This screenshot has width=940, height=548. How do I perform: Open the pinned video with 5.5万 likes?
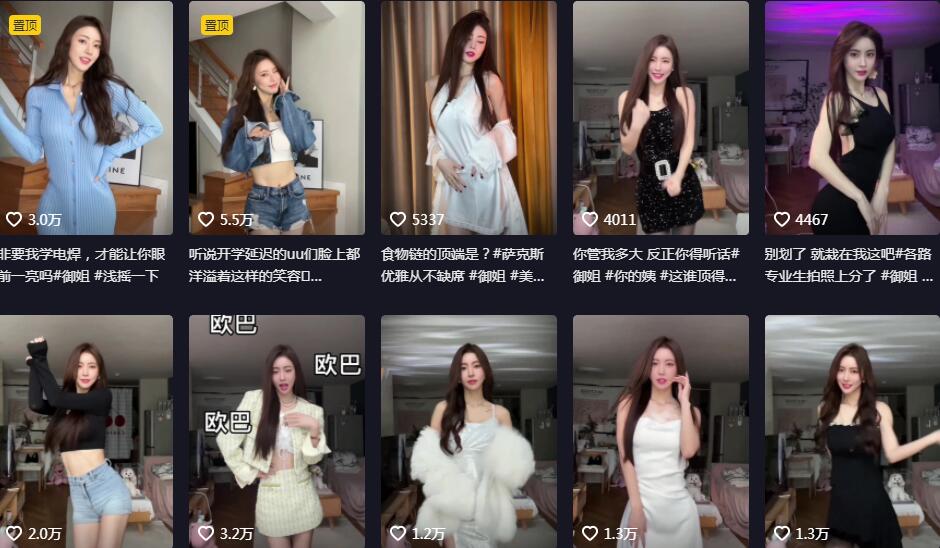(277, 118)
